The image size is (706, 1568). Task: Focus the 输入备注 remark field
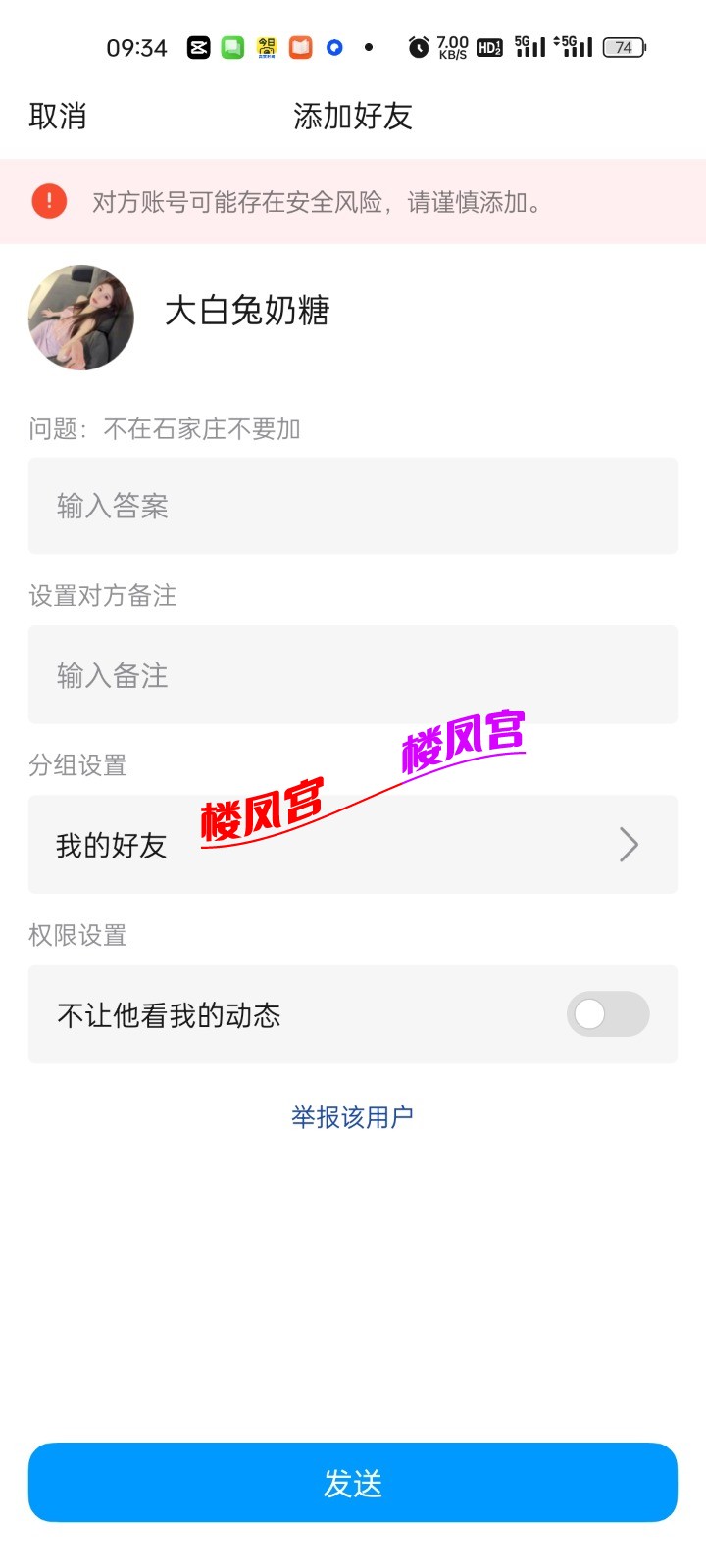(353, 675)
